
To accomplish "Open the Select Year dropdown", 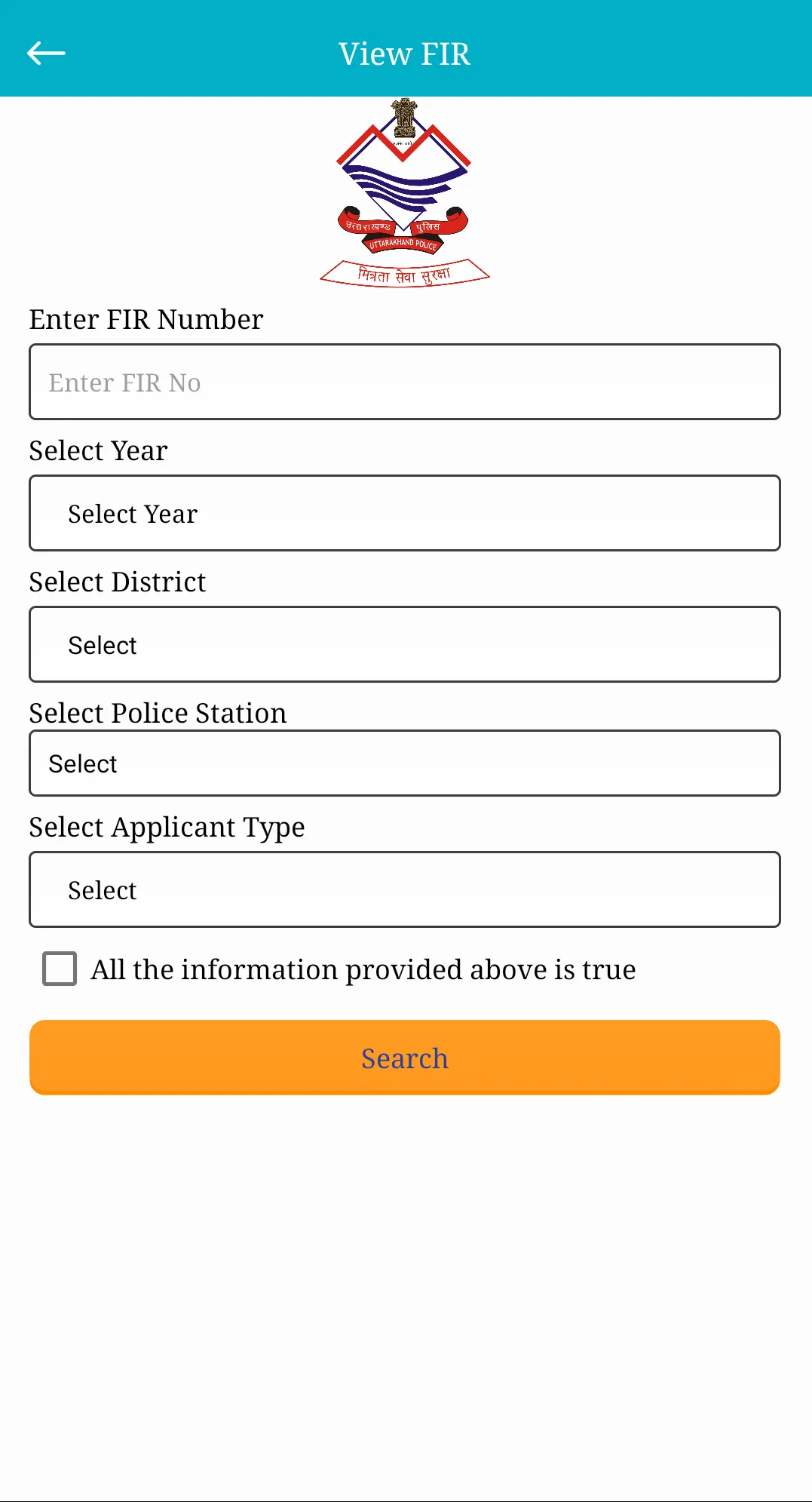I will pyautogui.click(x=404, y=513).
